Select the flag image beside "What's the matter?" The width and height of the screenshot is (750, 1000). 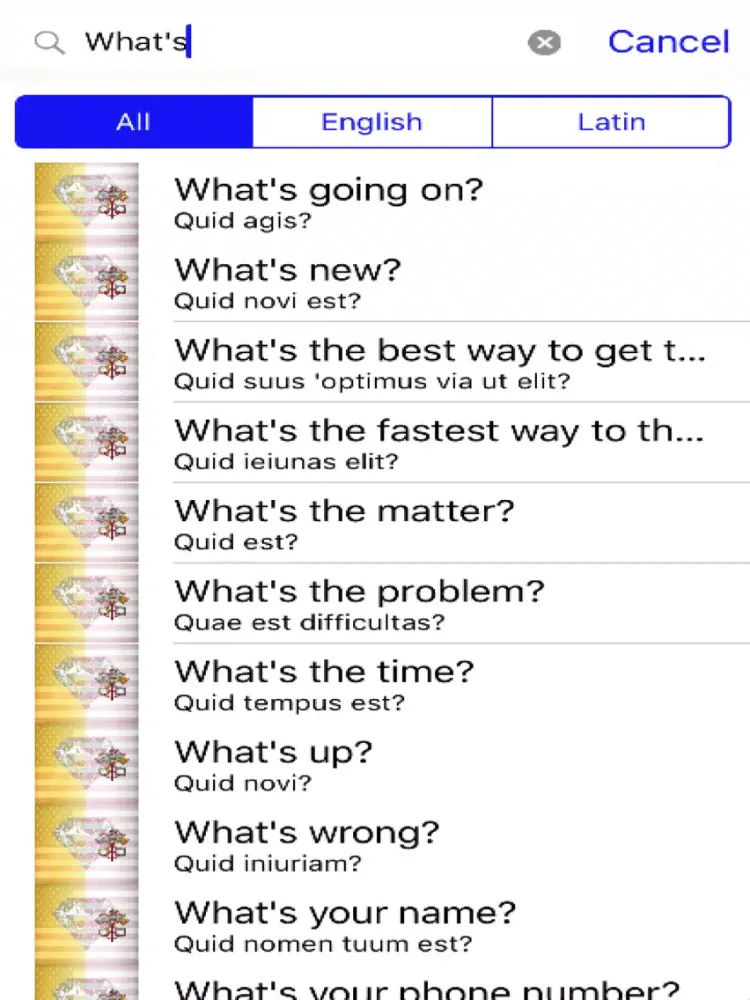pyautogui.click(x=86, y=520)
